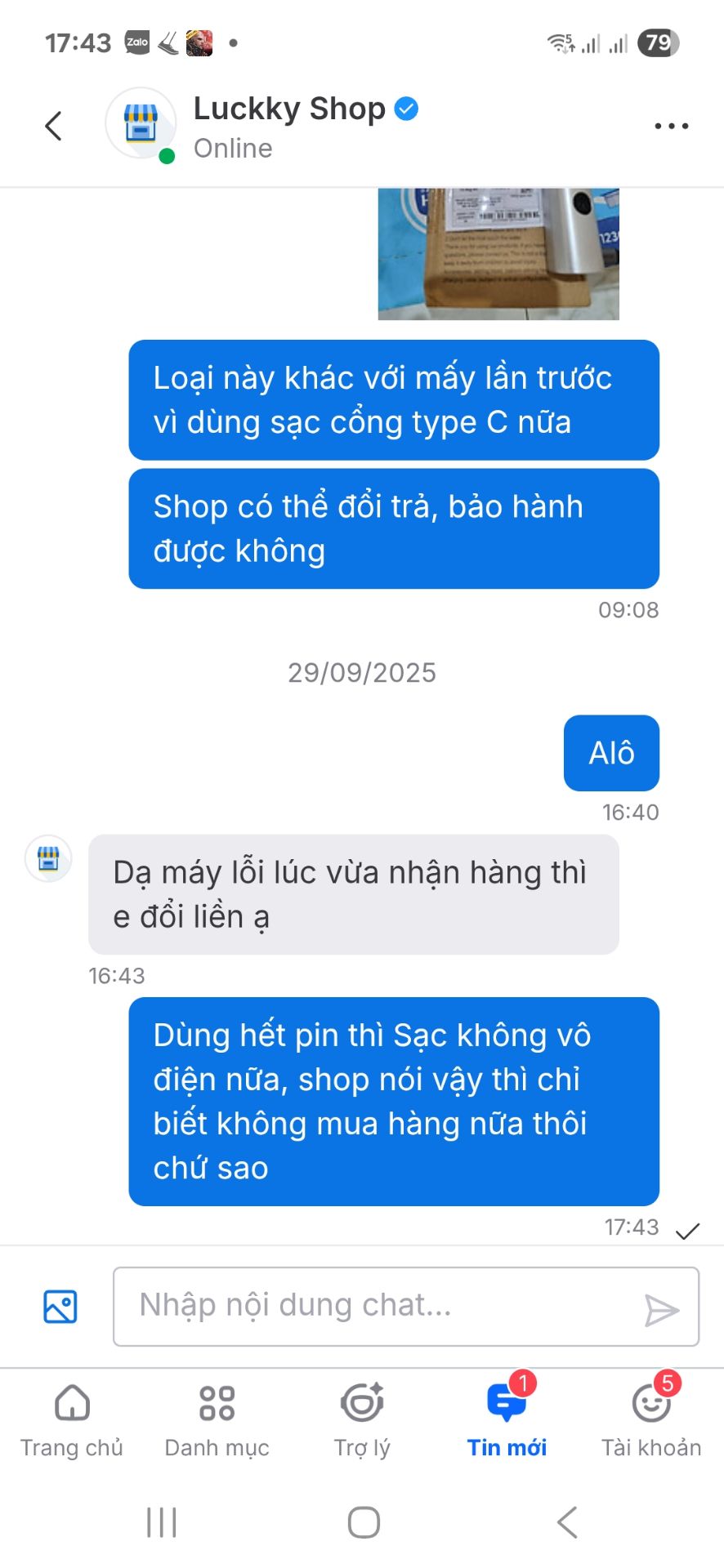
Task: Launch the Trợ lý assistant icon
Action: (361, 1401)
